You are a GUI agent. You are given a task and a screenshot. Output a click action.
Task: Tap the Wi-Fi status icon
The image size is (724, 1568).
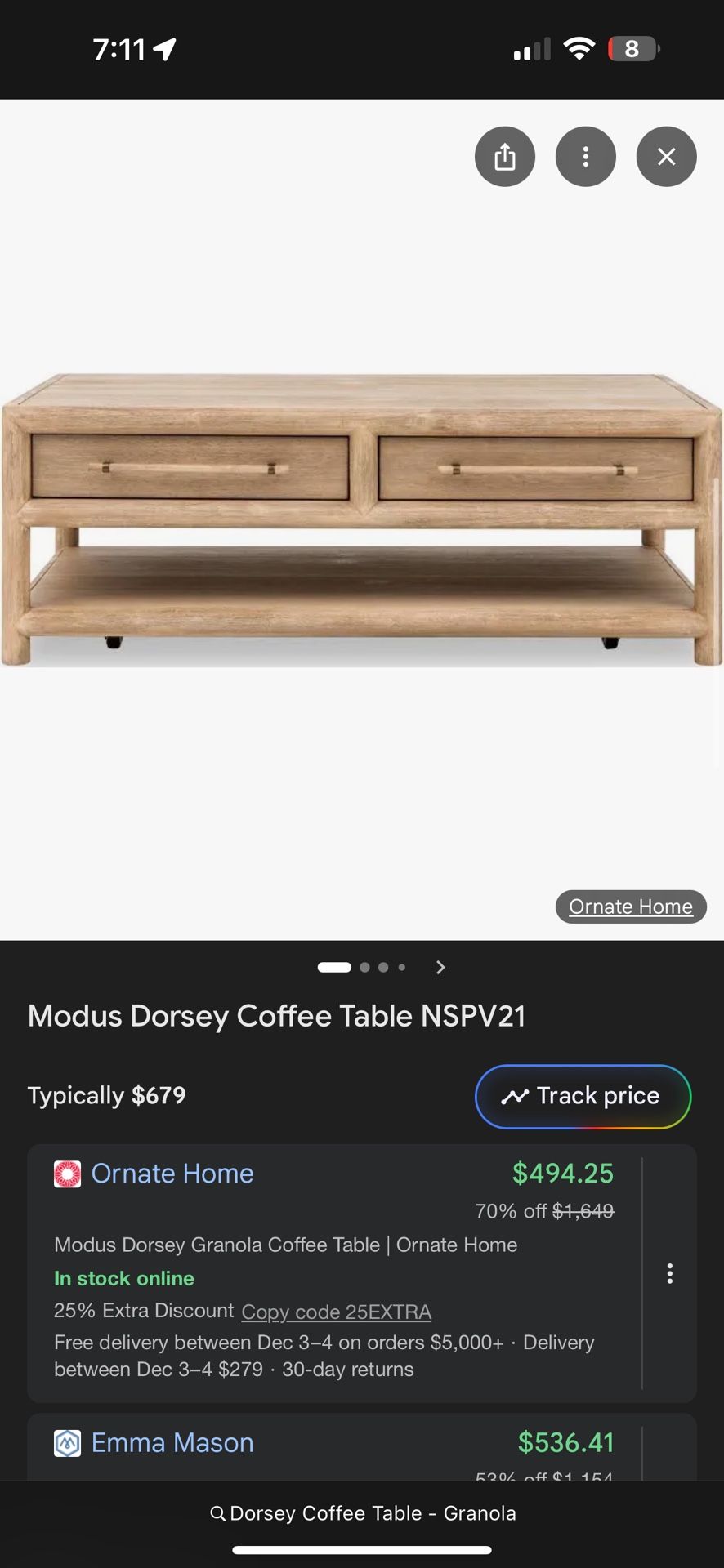click(x=580, y=48)
